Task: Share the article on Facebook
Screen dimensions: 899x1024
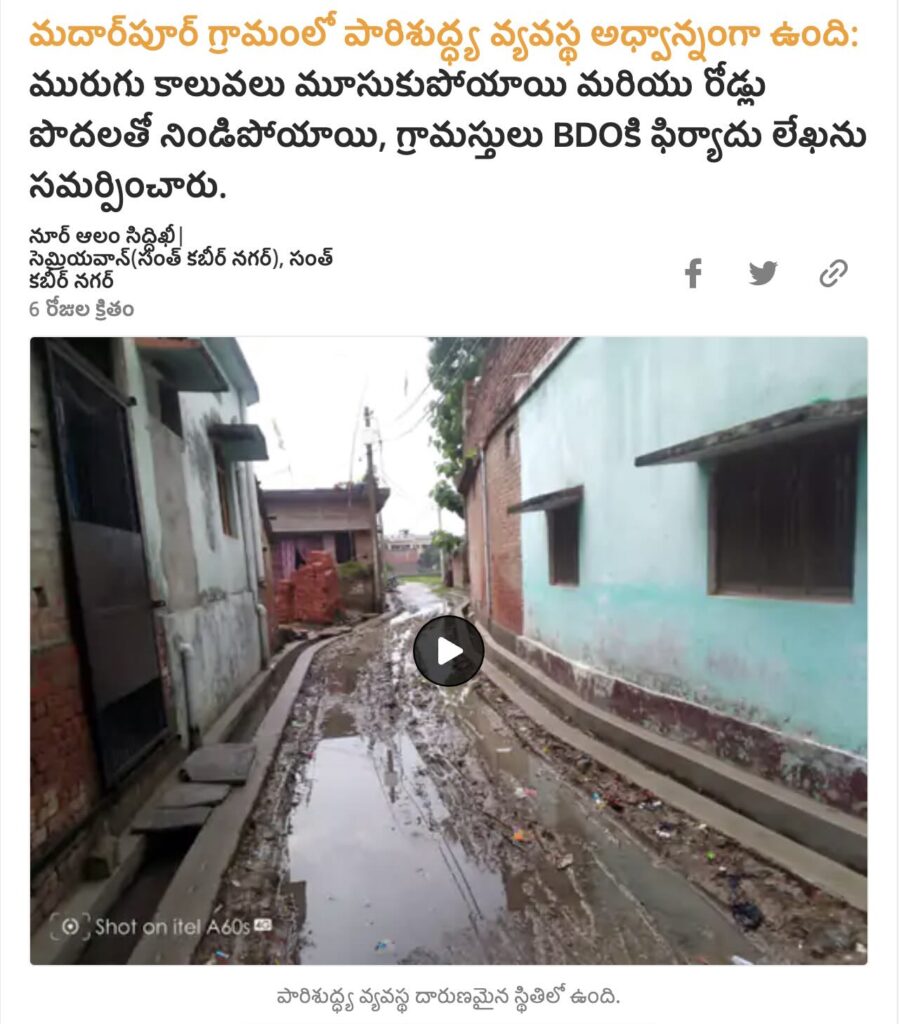Action: (x=693, y=273)
